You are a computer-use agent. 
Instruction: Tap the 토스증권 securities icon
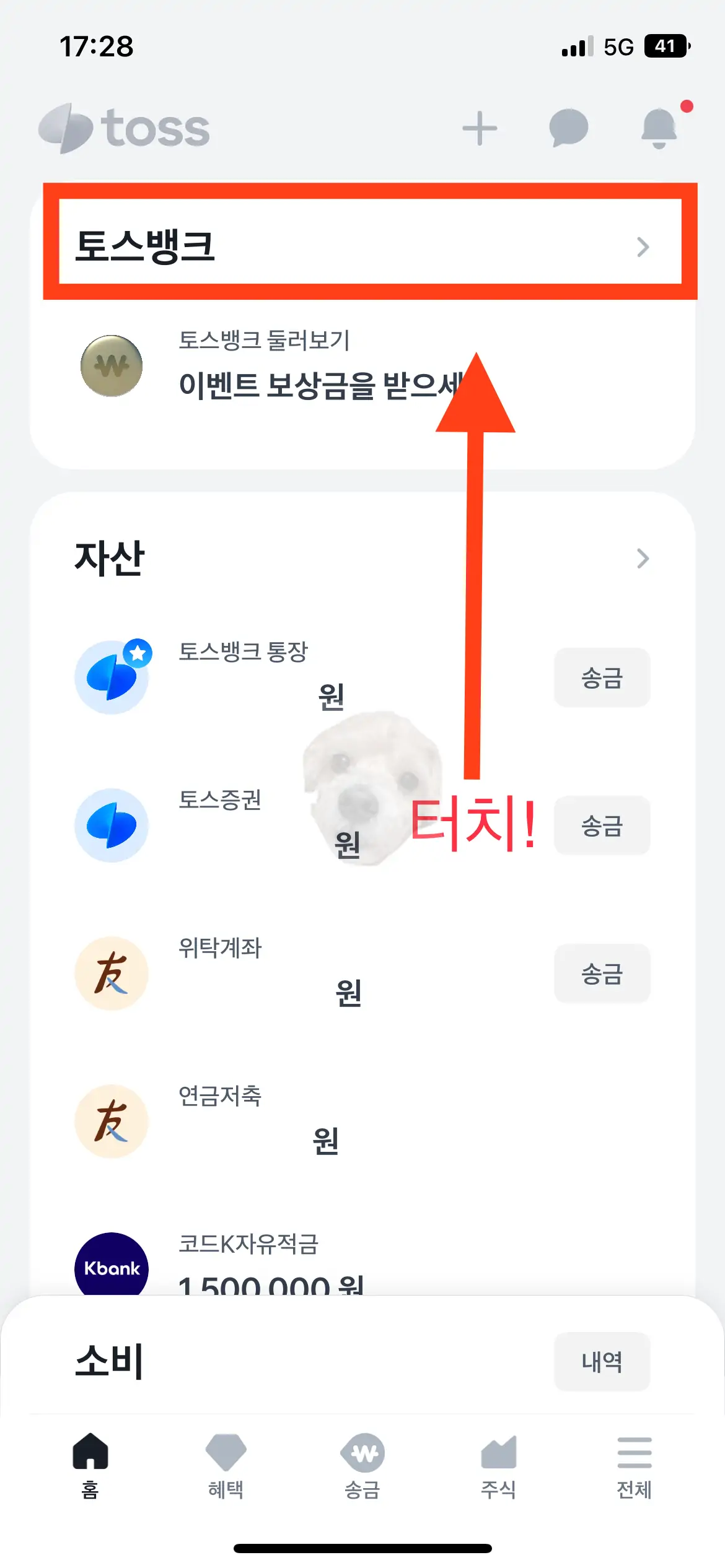pyautogui.click(x=112, y=825)
